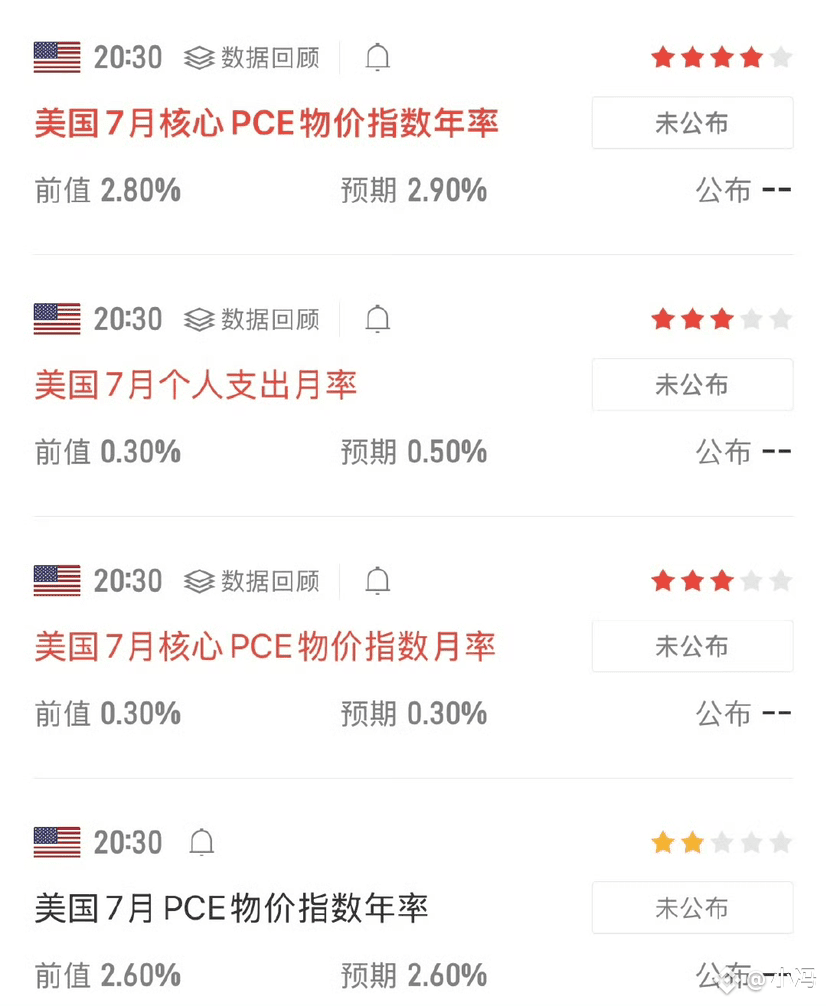Click the layers icon next to the third 20:30 time
Viewport: 826px width, 1006px height.
(196, 581)
